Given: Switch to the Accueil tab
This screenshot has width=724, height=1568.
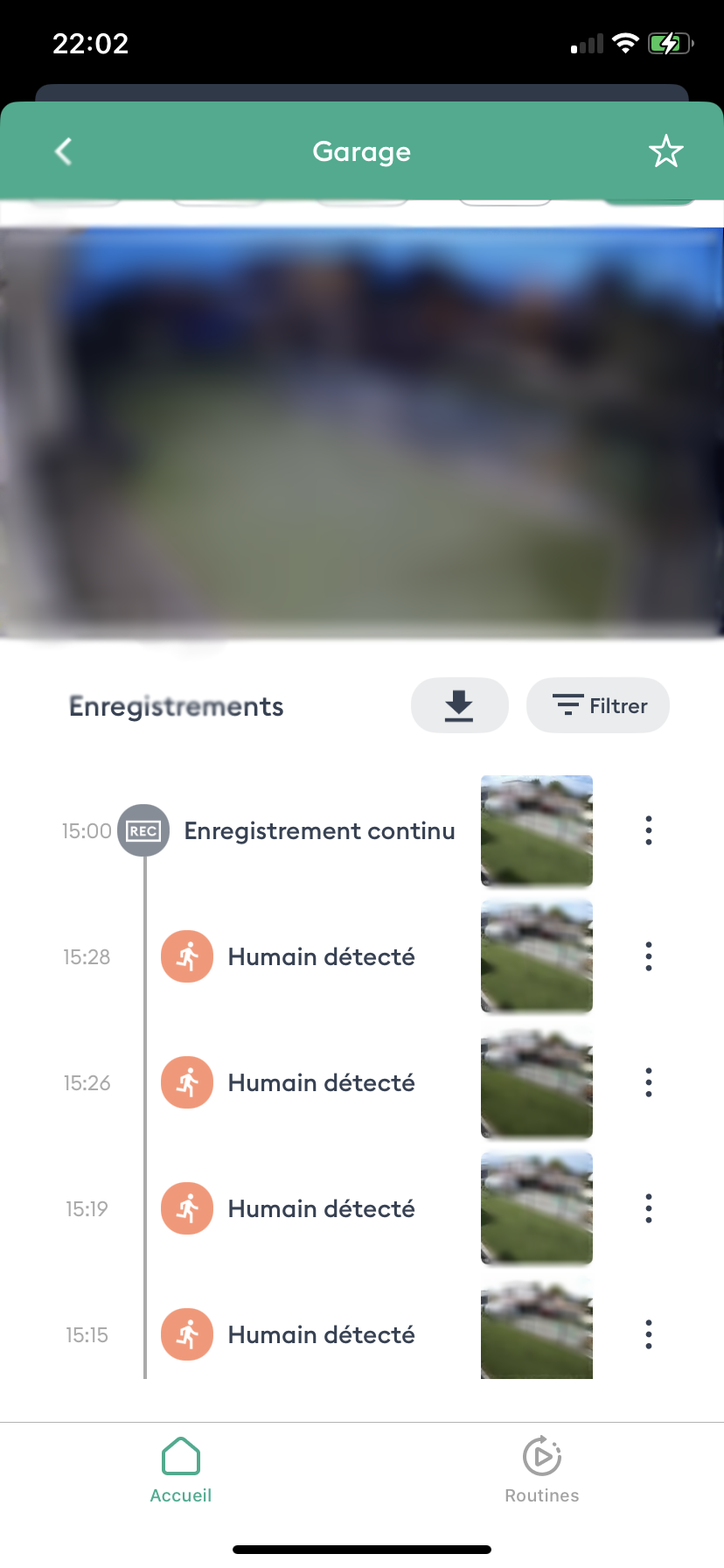Looking at the screenshot, I should coord(181,1470).
